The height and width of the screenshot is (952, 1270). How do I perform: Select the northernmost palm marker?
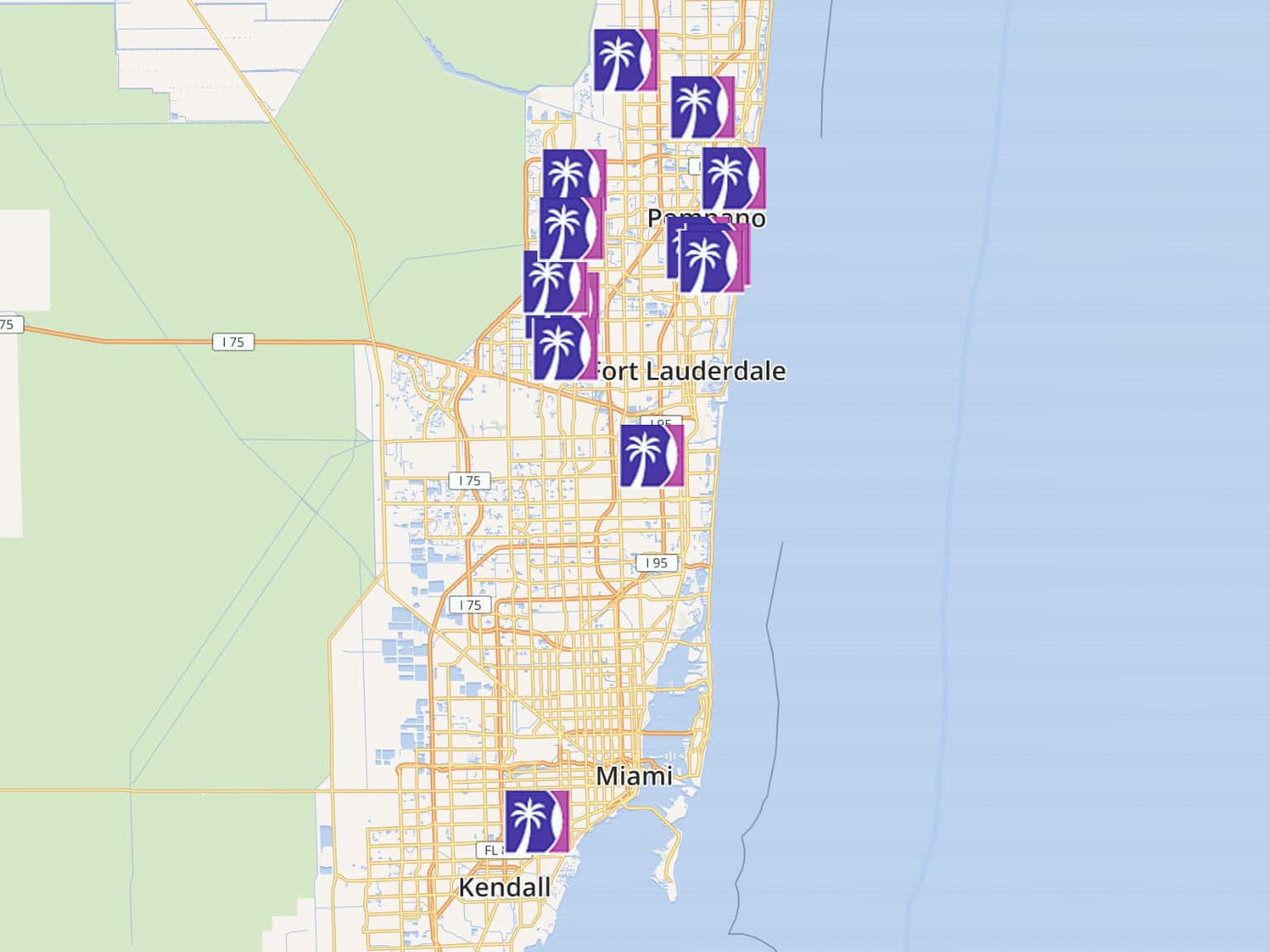(x=625, y=60)
